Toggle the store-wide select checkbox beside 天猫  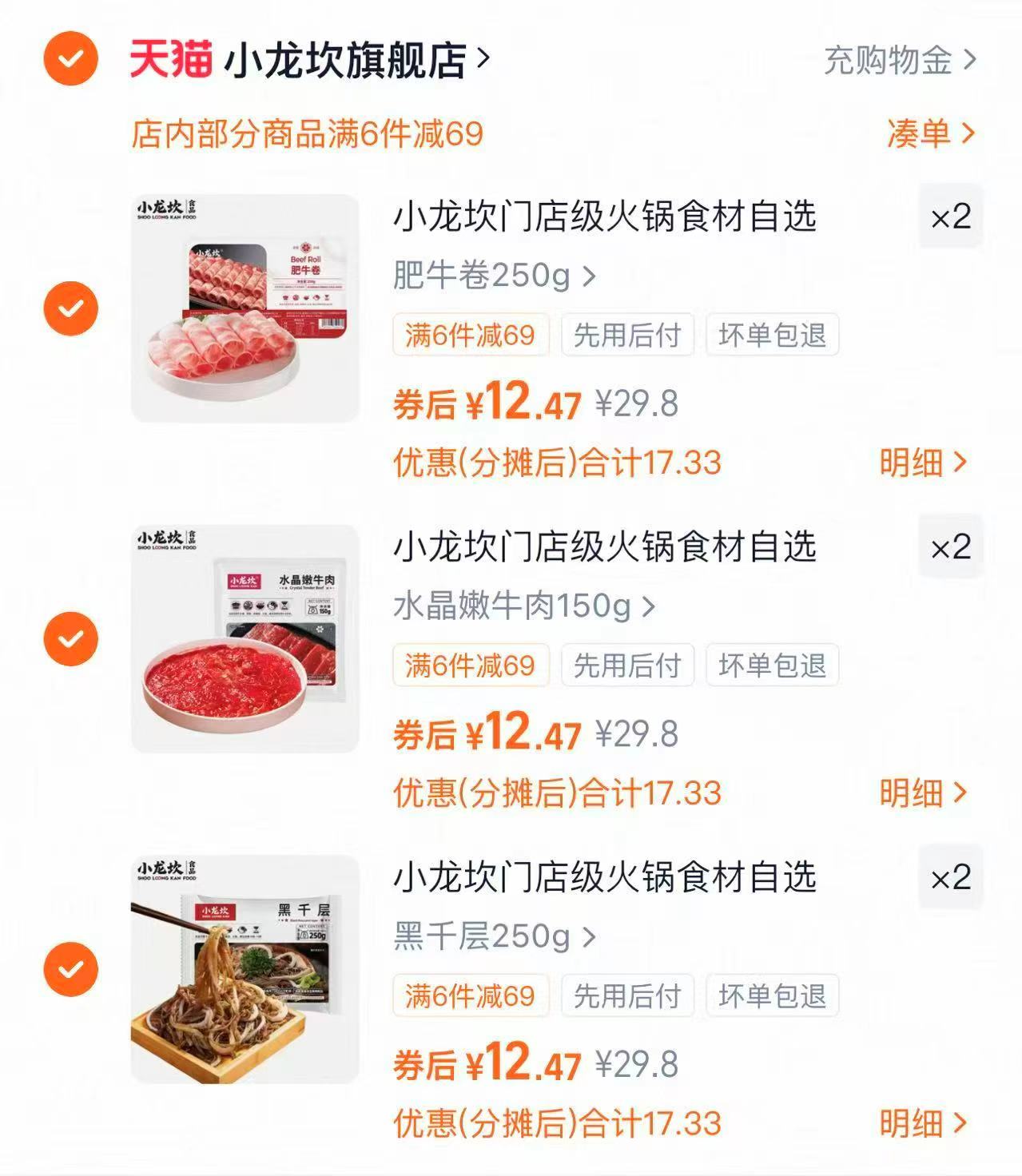pos(70,58)
